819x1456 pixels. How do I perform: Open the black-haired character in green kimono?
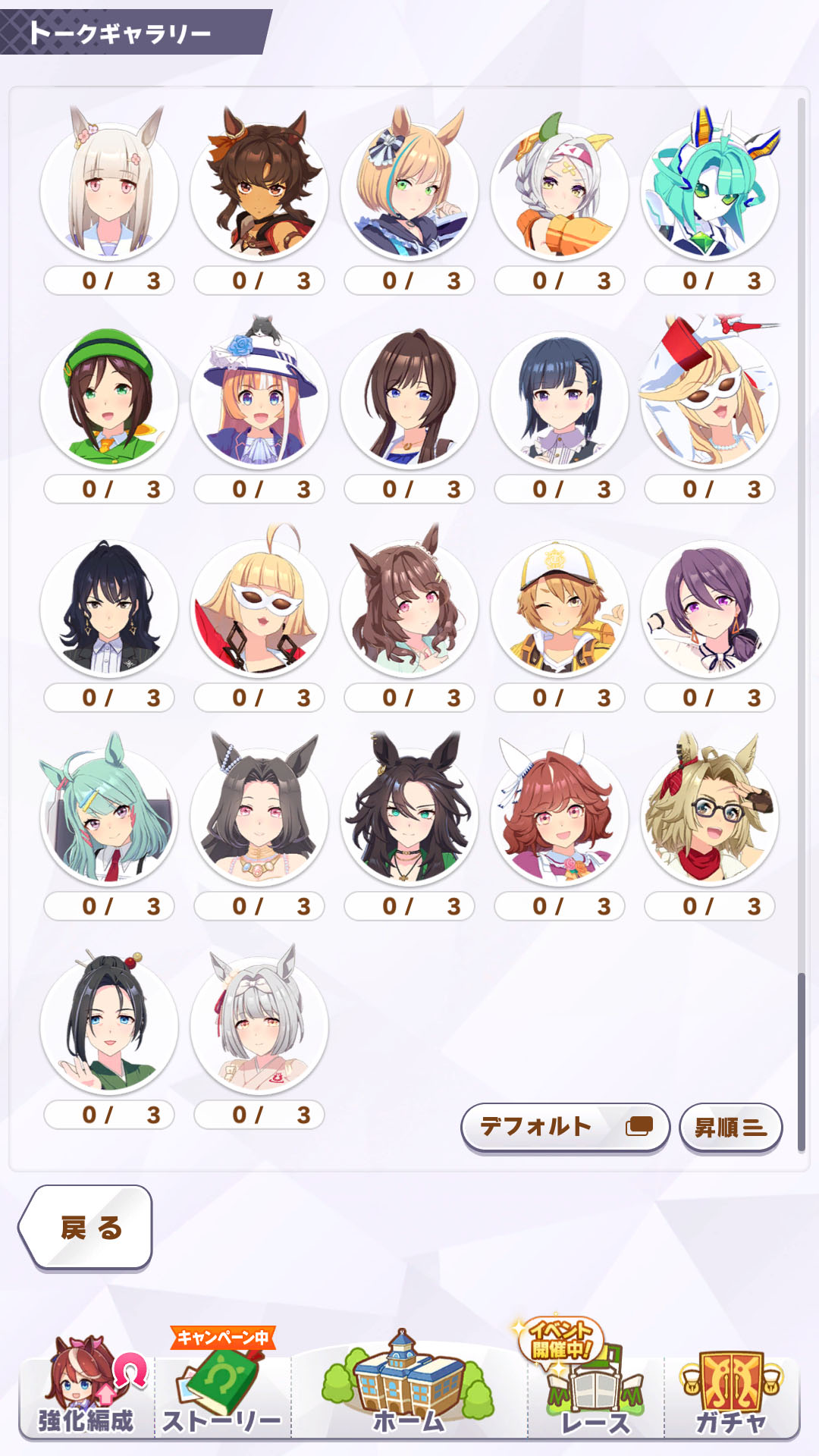click(109, 1025)
